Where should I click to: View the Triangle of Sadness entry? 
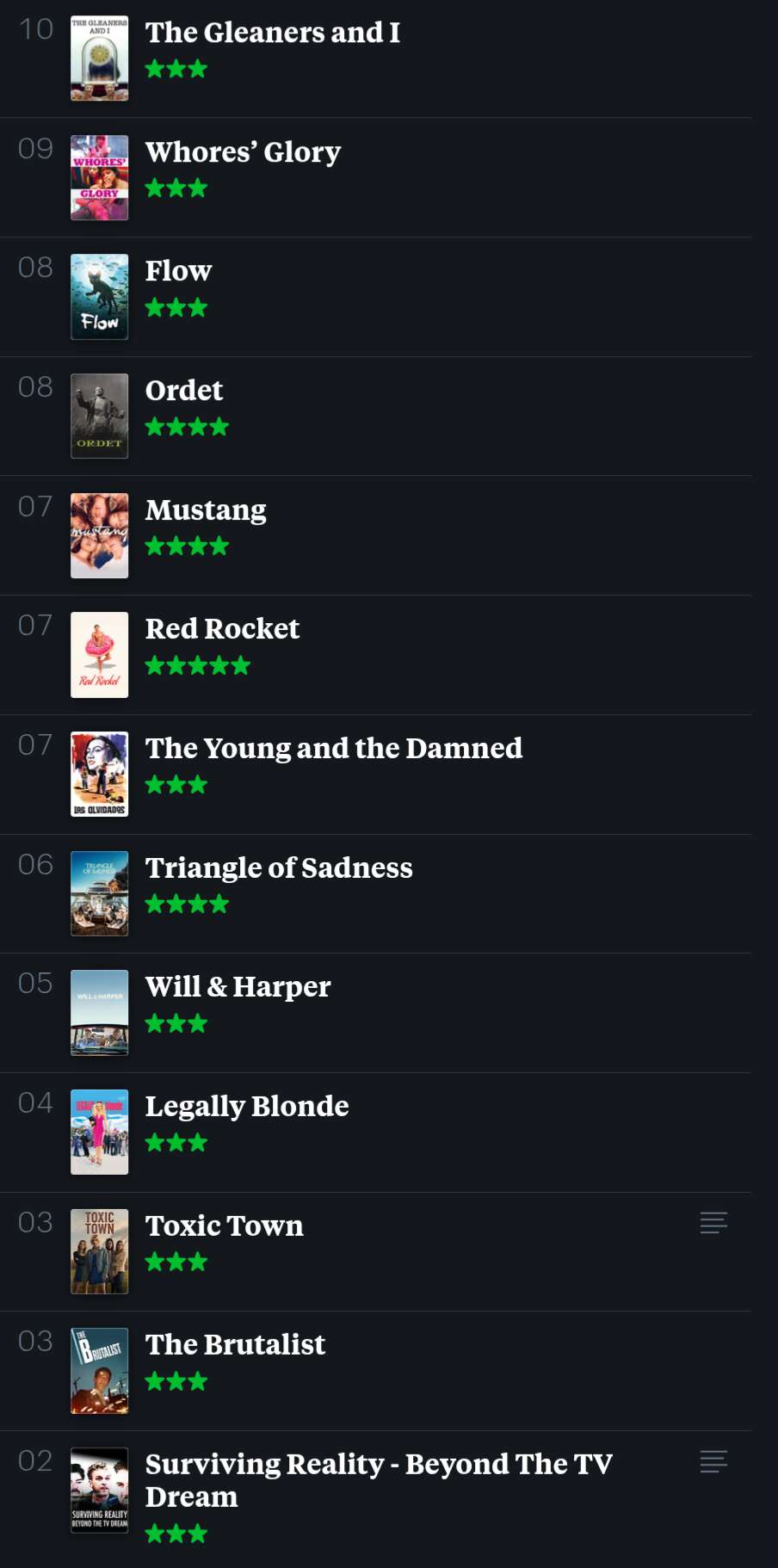click(279, 869)
